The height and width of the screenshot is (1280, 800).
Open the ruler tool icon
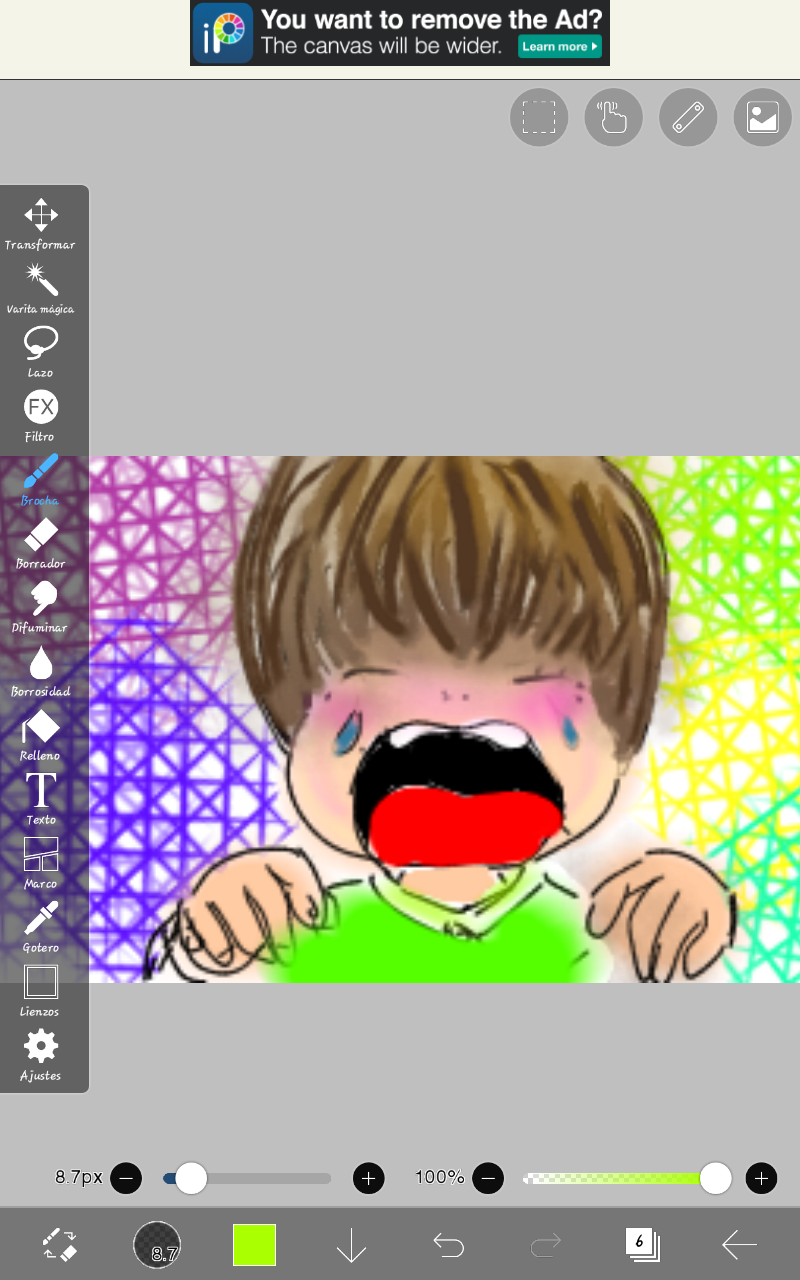pyautogui.click(x=688, y=117)
